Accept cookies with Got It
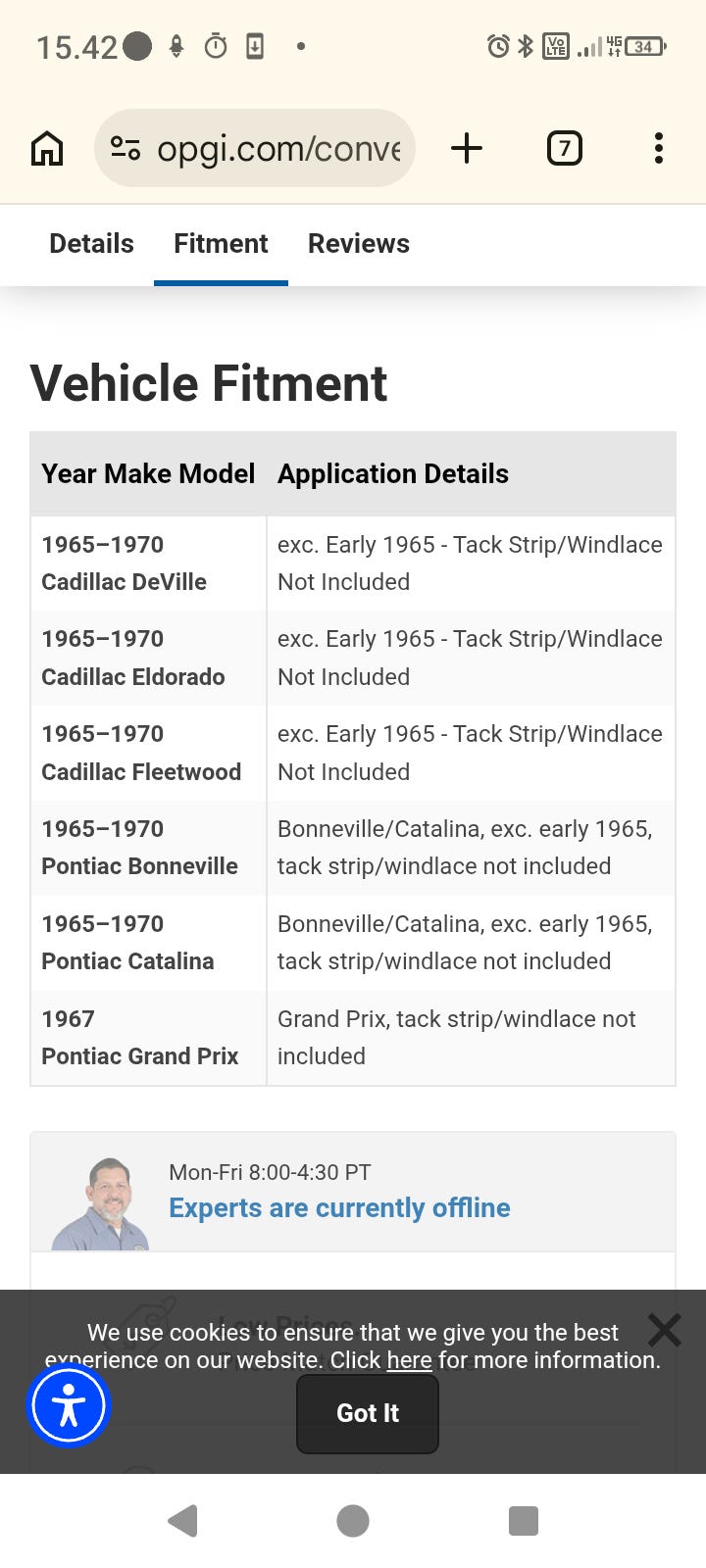 [x=368, y=1413]
